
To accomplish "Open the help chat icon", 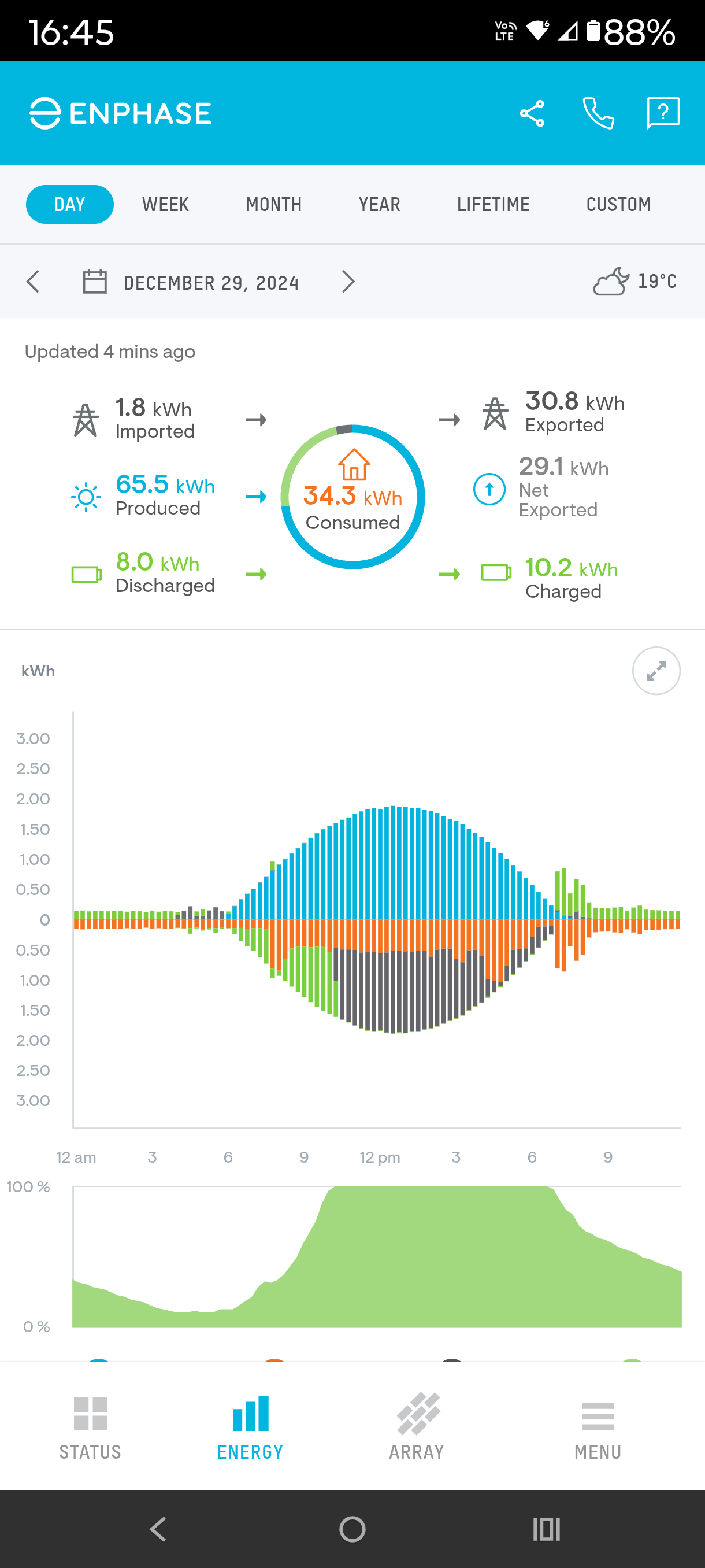I will tap(663, 113).
